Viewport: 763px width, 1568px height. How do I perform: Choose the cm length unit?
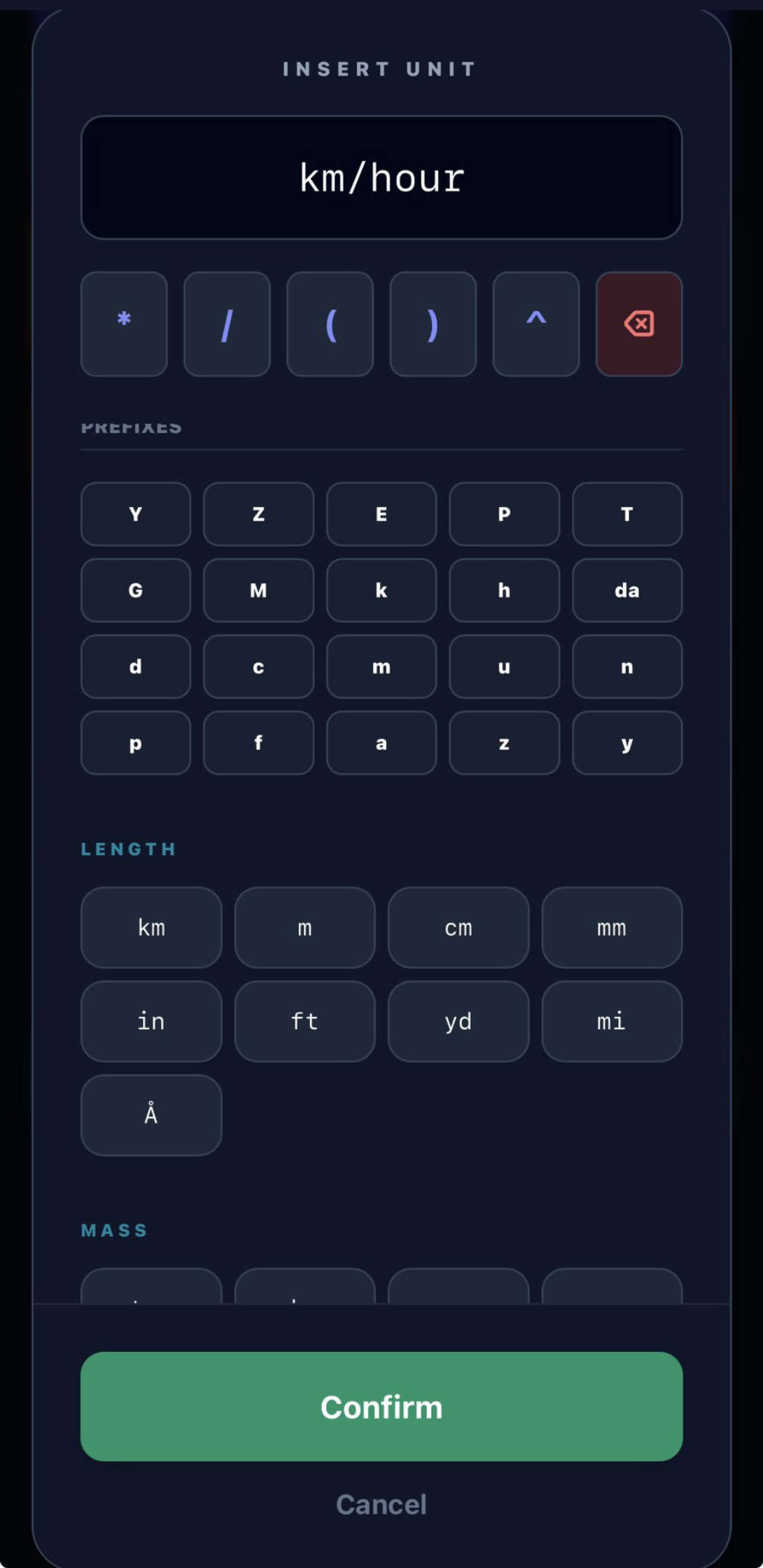(458, 927)
